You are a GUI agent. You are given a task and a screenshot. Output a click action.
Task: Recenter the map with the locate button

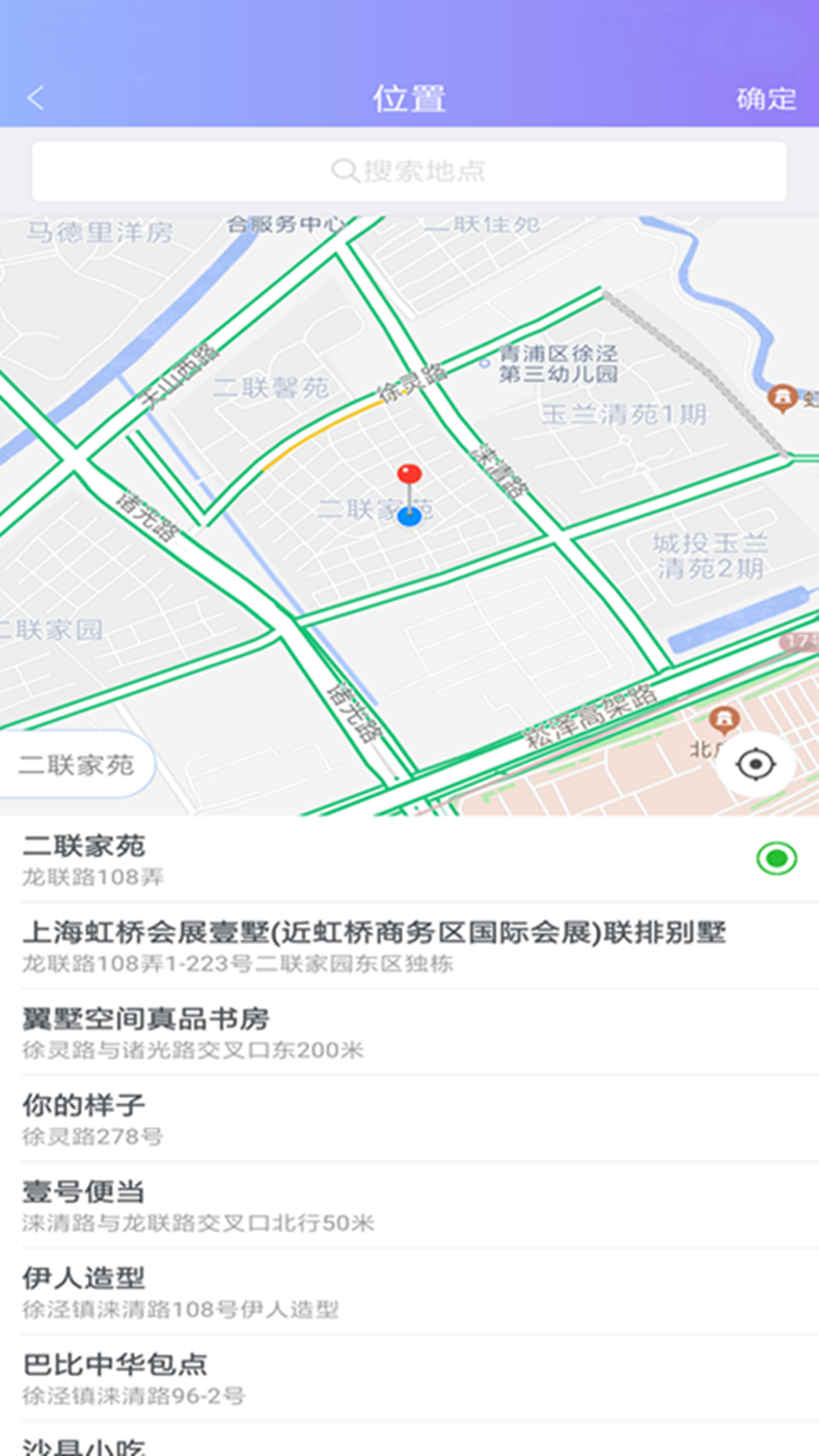[755, 764]
